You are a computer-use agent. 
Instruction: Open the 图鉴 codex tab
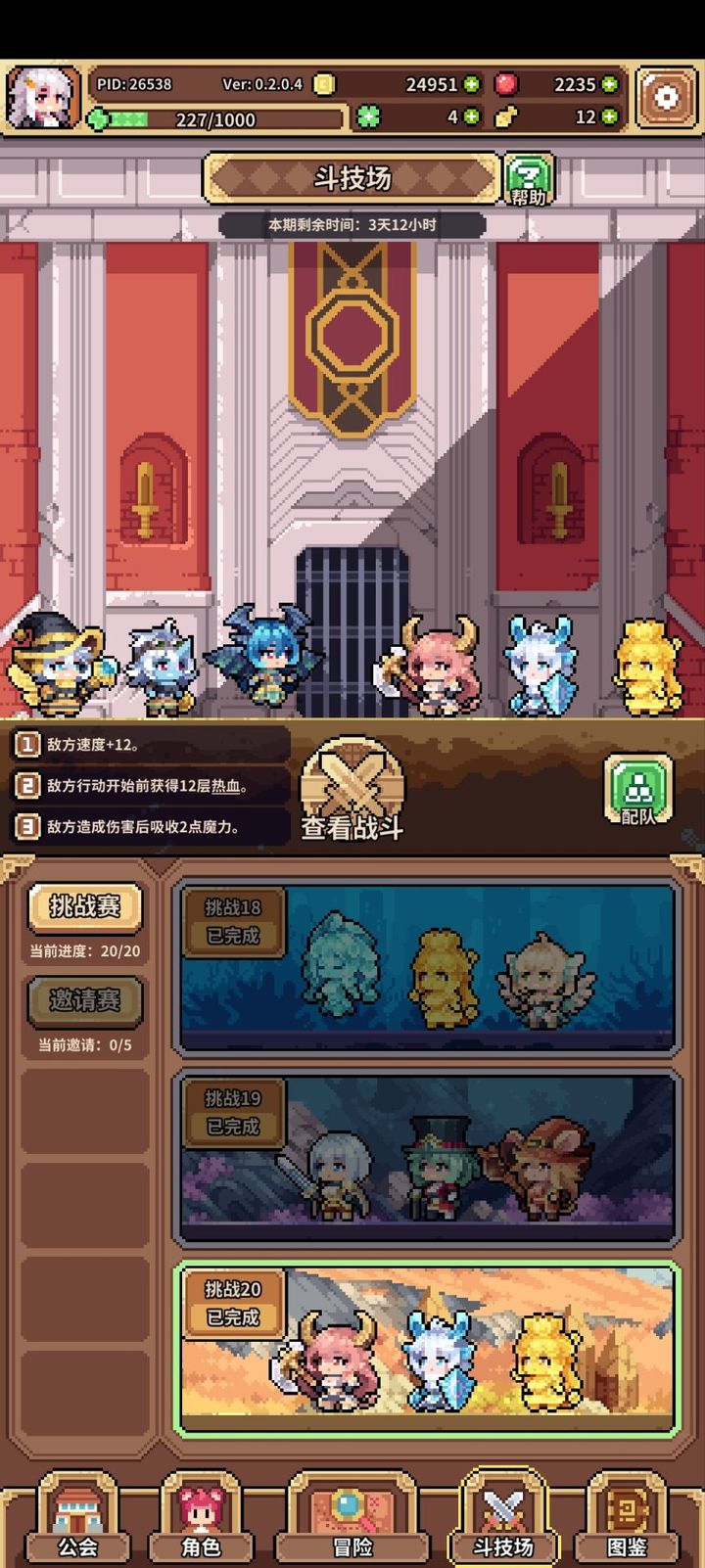click(627, 1522)
